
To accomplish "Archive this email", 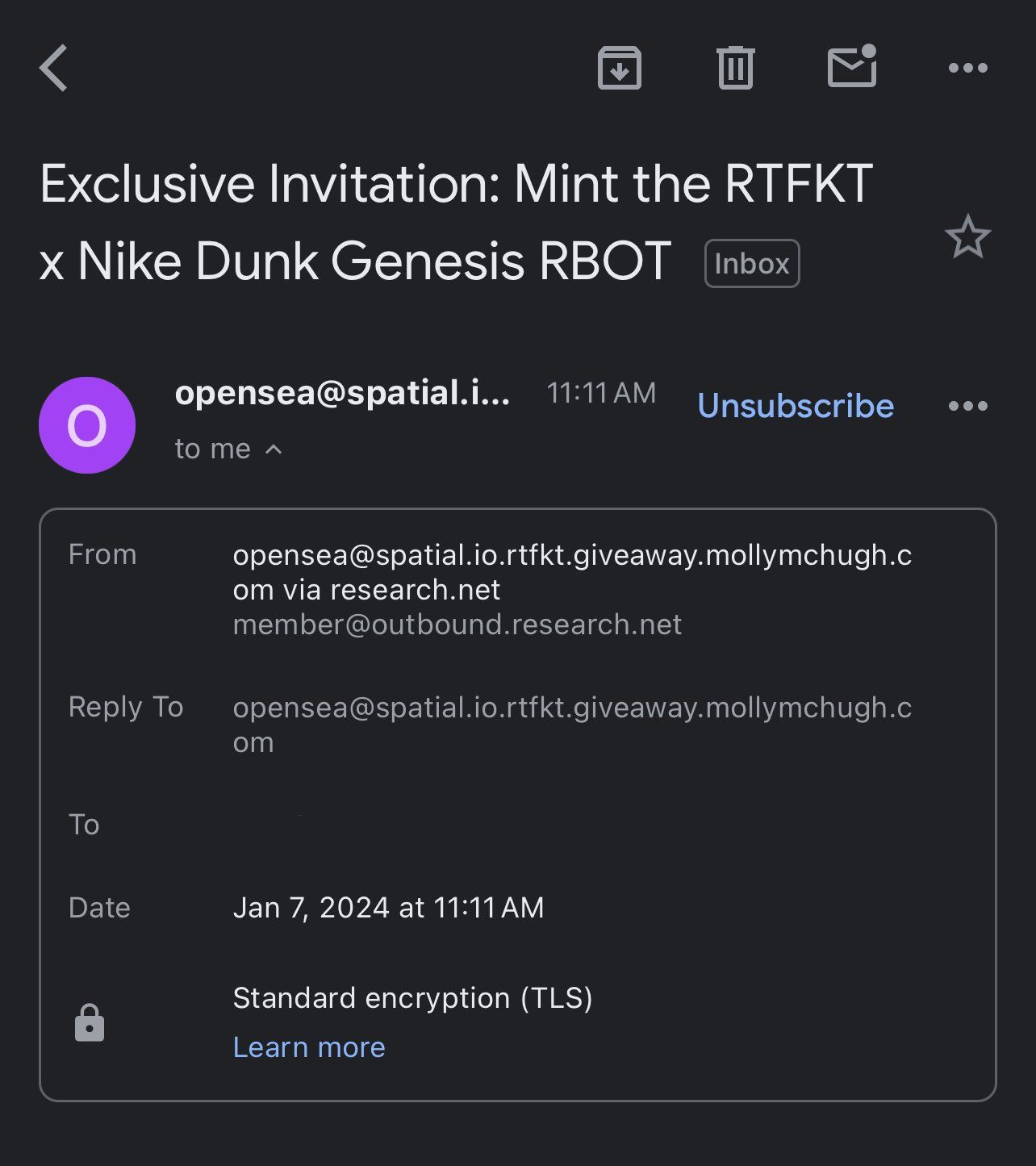I will pyautogui.click(x=619, y=68).
